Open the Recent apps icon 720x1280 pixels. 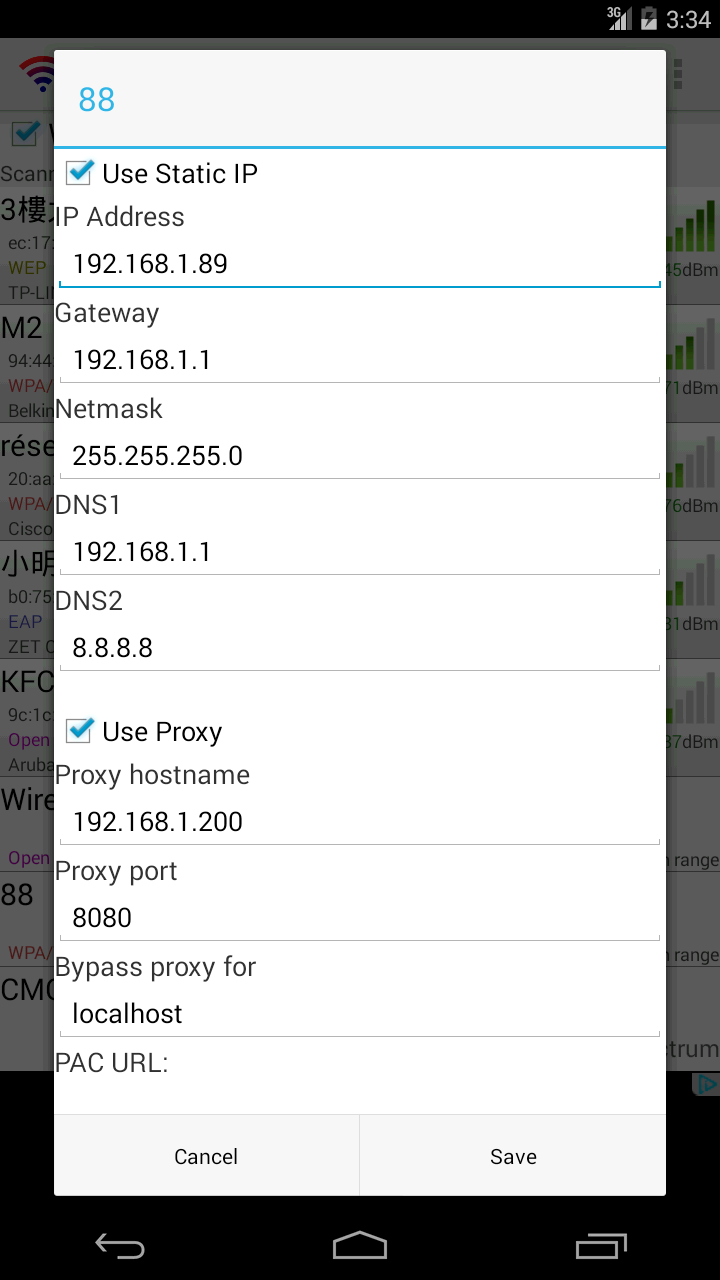click(x=600, y=1246)
